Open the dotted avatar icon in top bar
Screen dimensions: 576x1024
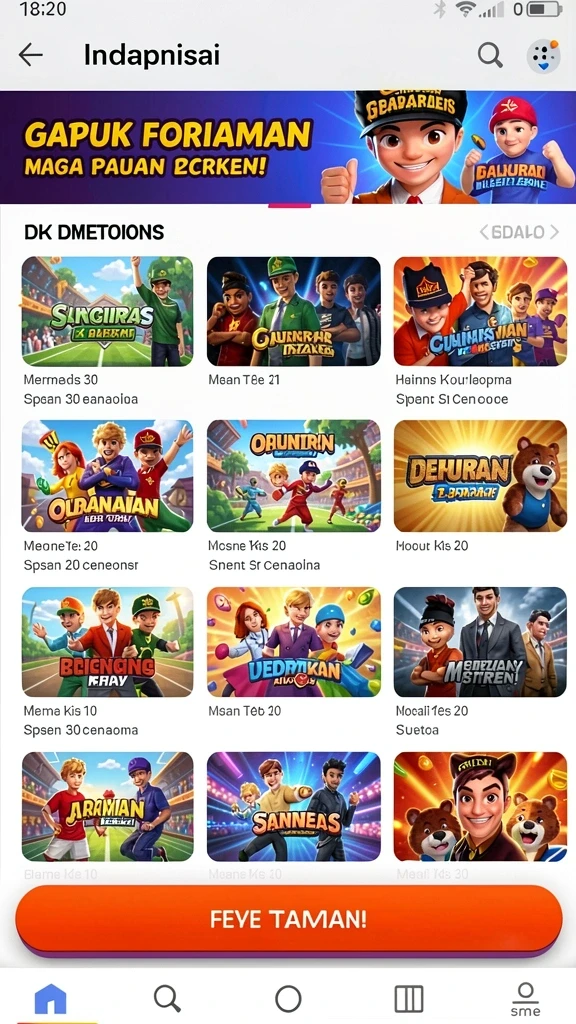pos(543,56)
